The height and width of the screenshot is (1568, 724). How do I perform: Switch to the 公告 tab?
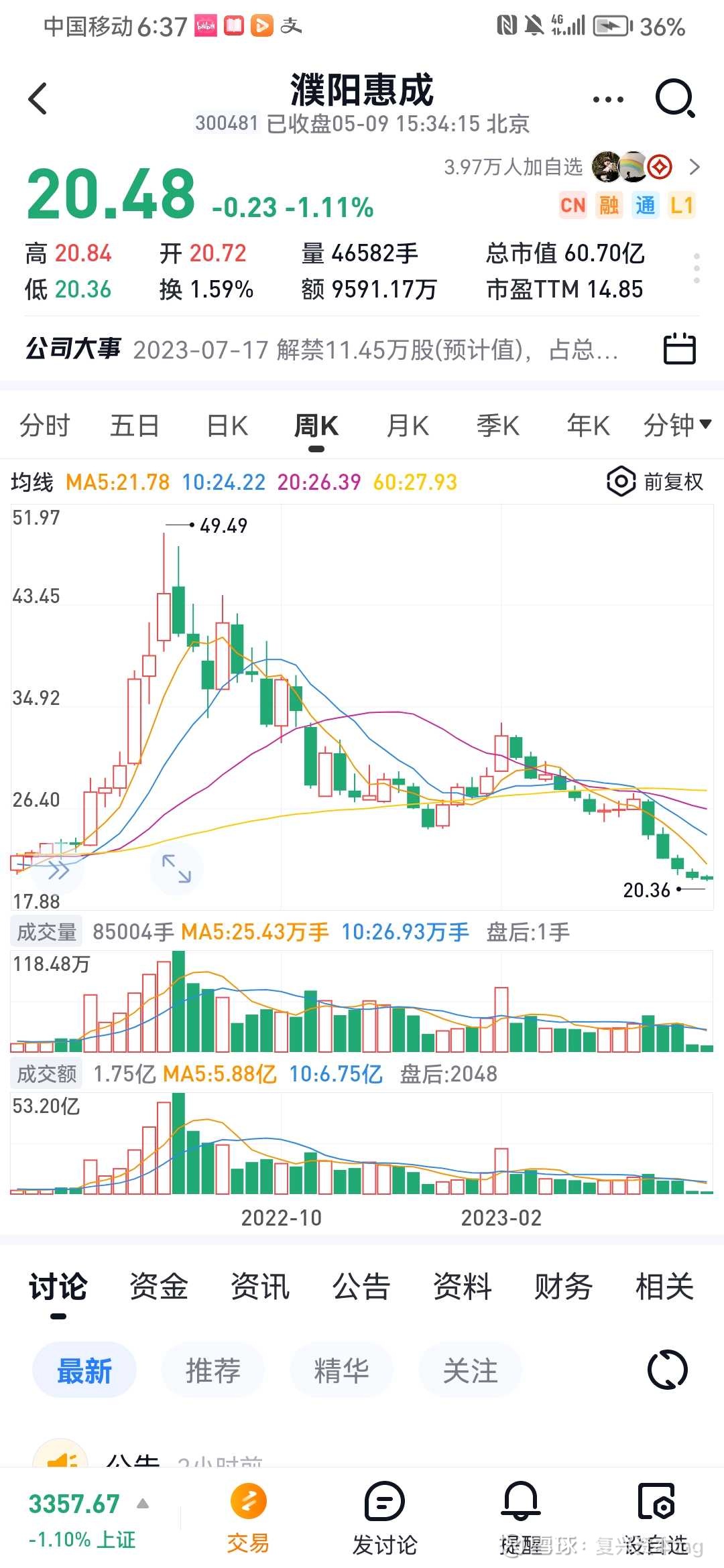pos(361,1287)
